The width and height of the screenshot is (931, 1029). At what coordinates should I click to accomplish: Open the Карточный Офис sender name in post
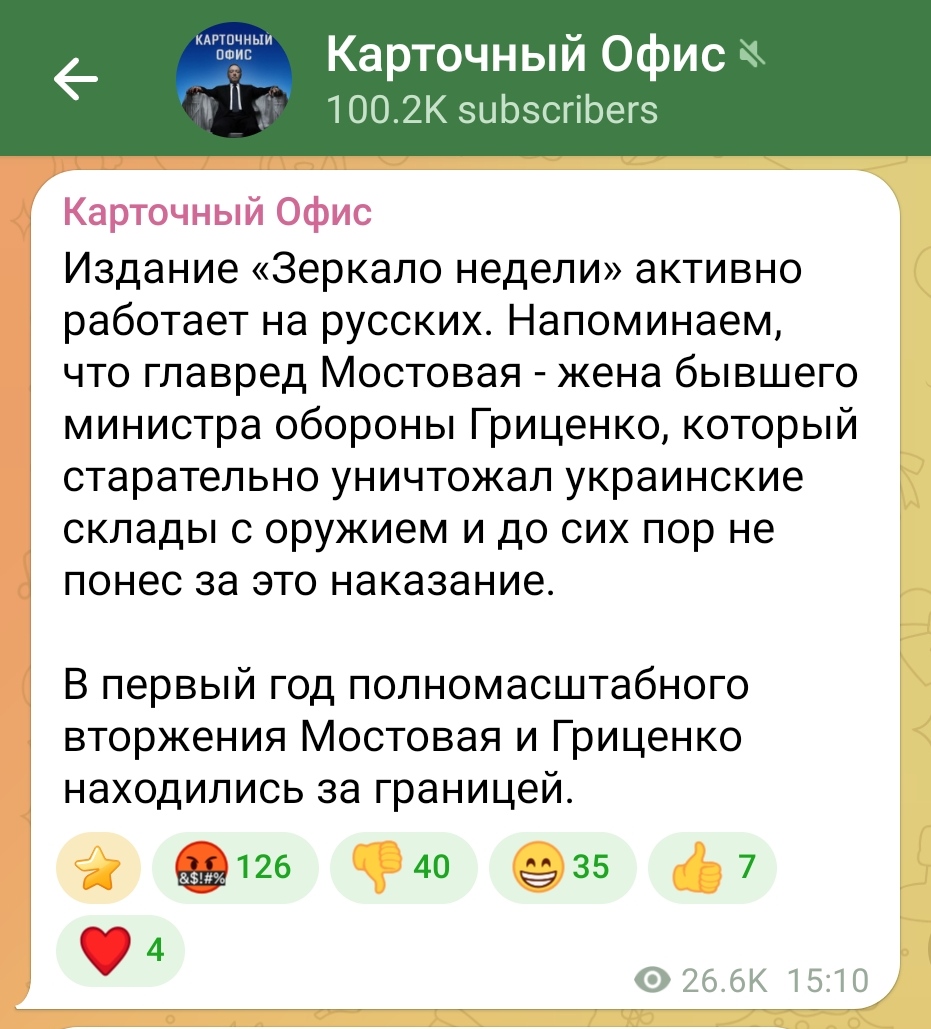coord(218,213)
